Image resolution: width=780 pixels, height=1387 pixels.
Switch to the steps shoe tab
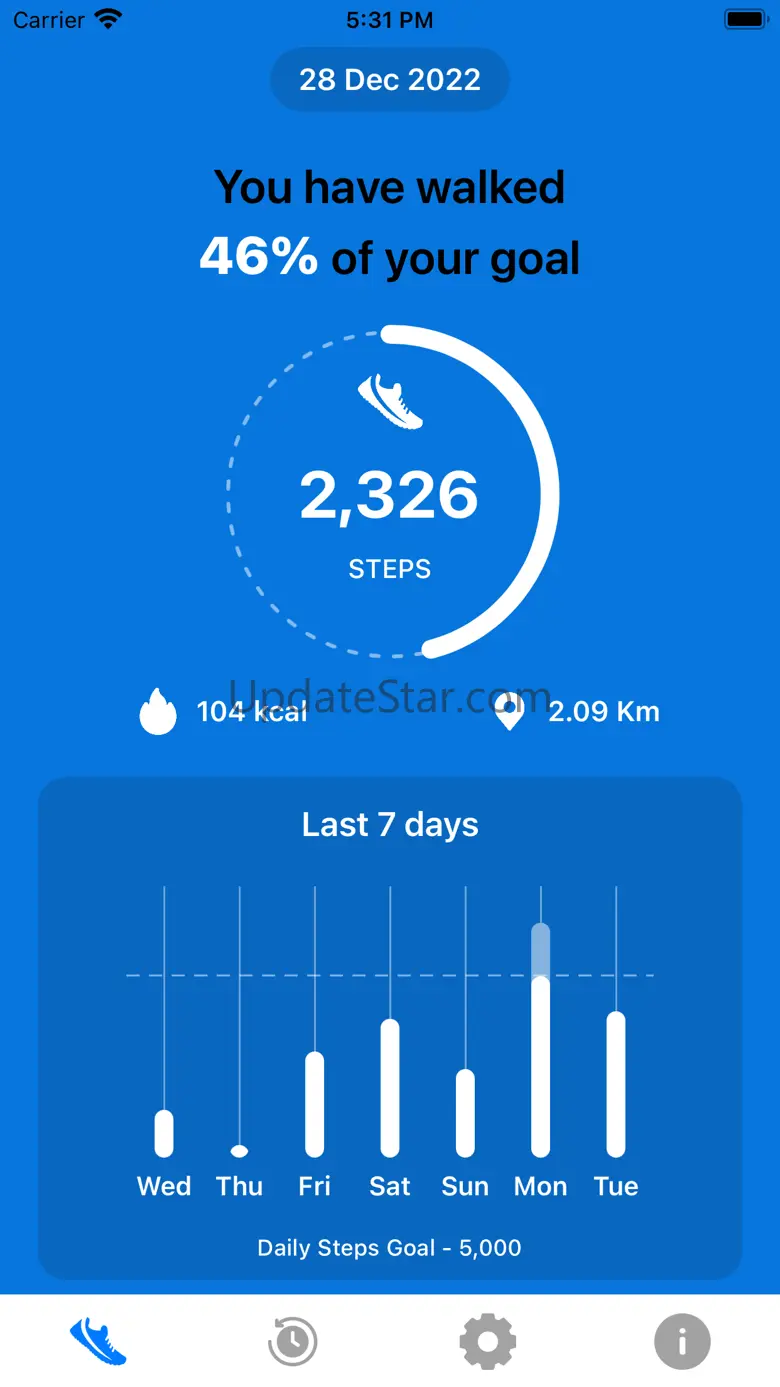tap(98, 1341)
